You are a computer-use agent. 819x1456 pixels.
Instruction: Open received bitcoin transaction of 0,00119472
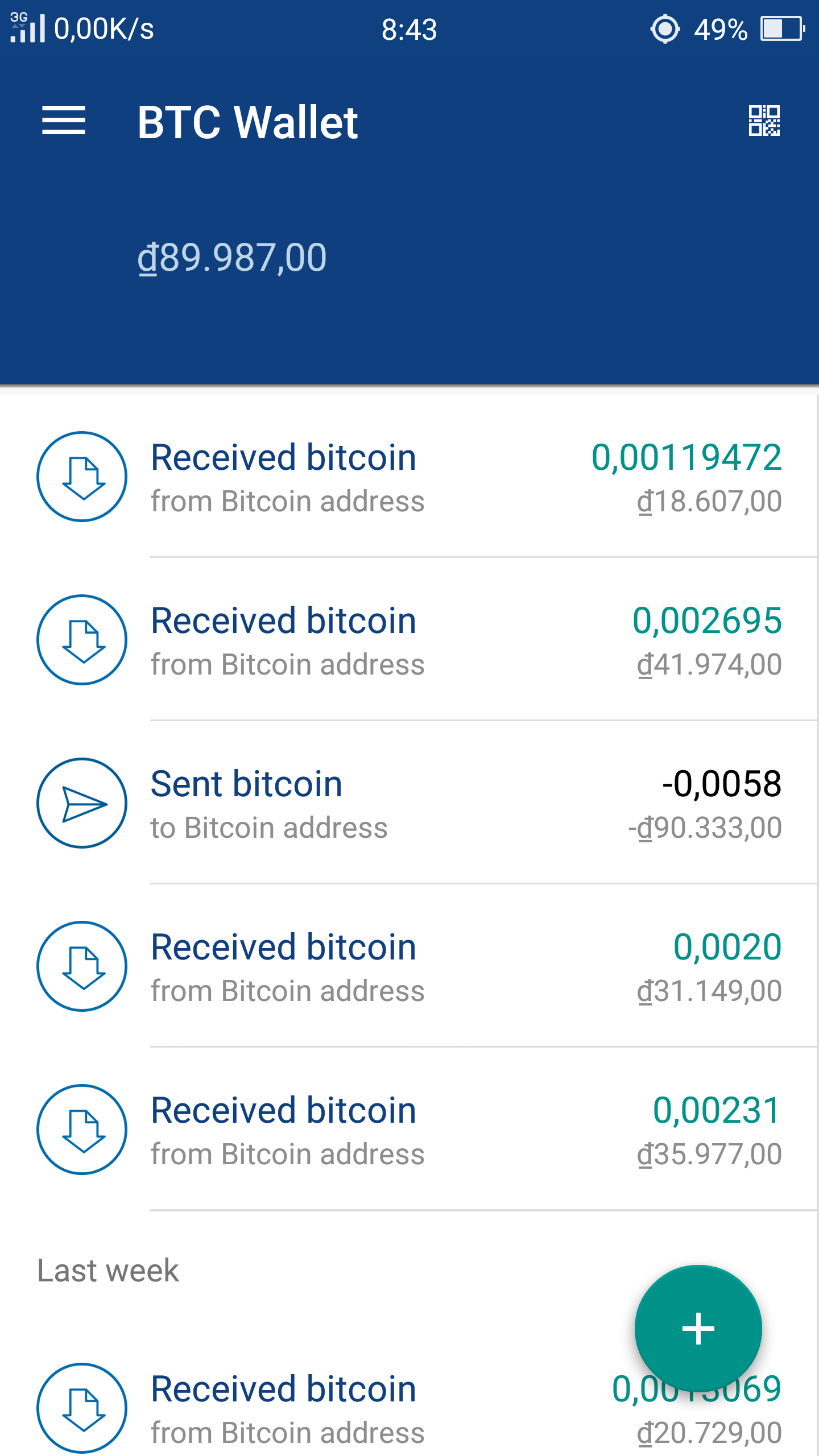tap(409, 477)
